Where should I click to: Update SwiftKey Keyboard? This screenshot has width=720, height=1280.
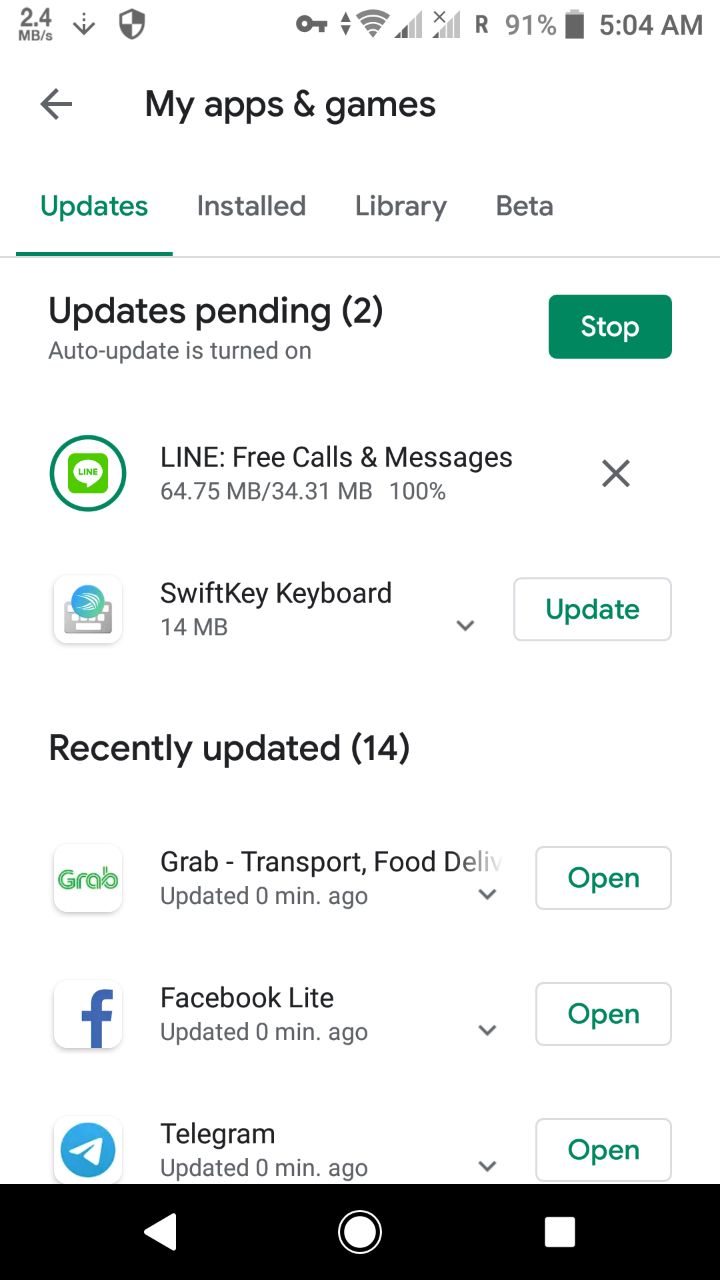(x=592, y=609)
